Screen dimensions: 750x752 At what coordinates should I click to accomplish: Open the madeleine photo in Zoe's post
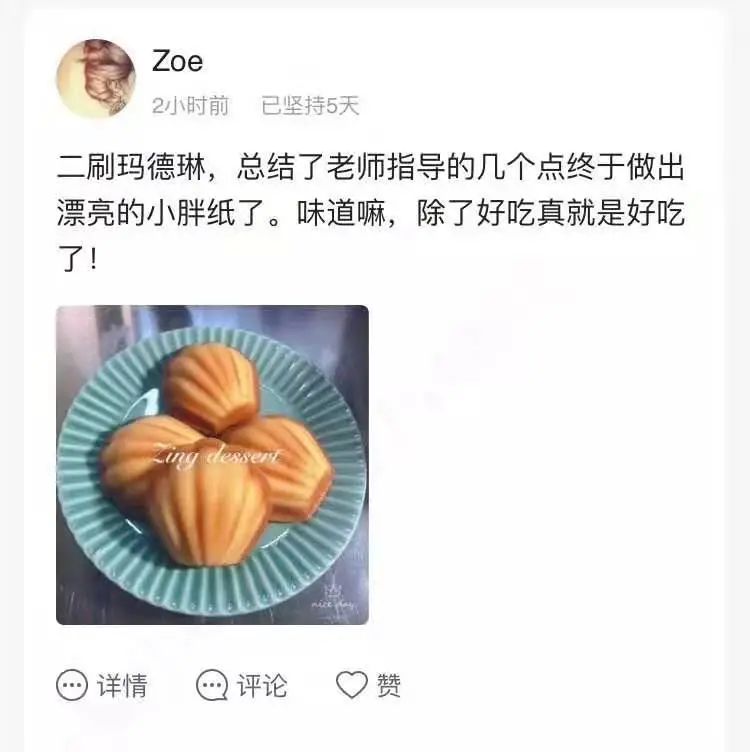[x=212, y=464]
